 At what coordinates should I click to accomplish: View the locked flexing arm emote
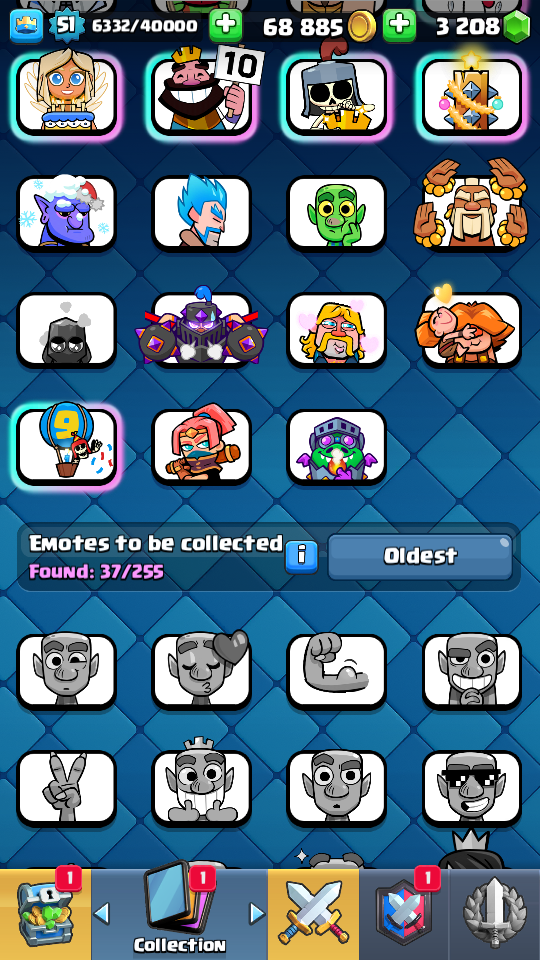click(x=337, y=670)
